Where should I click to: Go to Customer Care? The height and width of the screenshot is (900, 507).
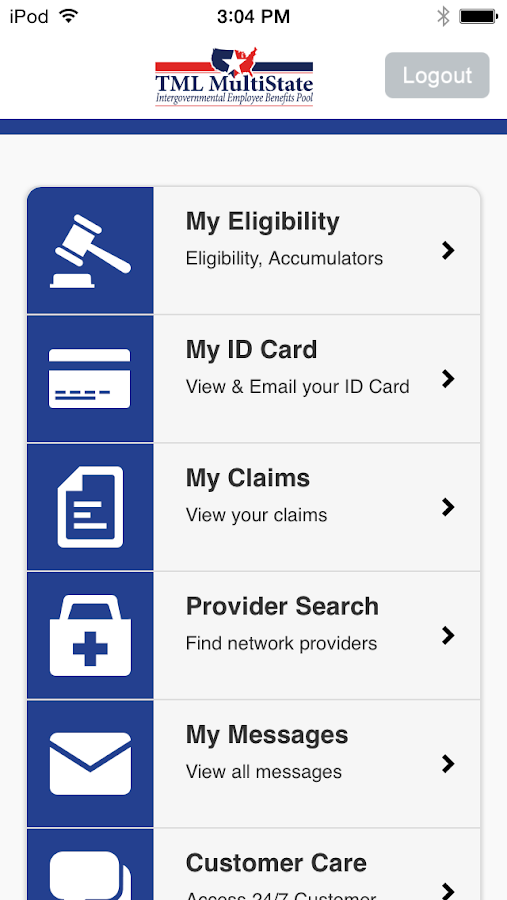(x=253, y=864)
